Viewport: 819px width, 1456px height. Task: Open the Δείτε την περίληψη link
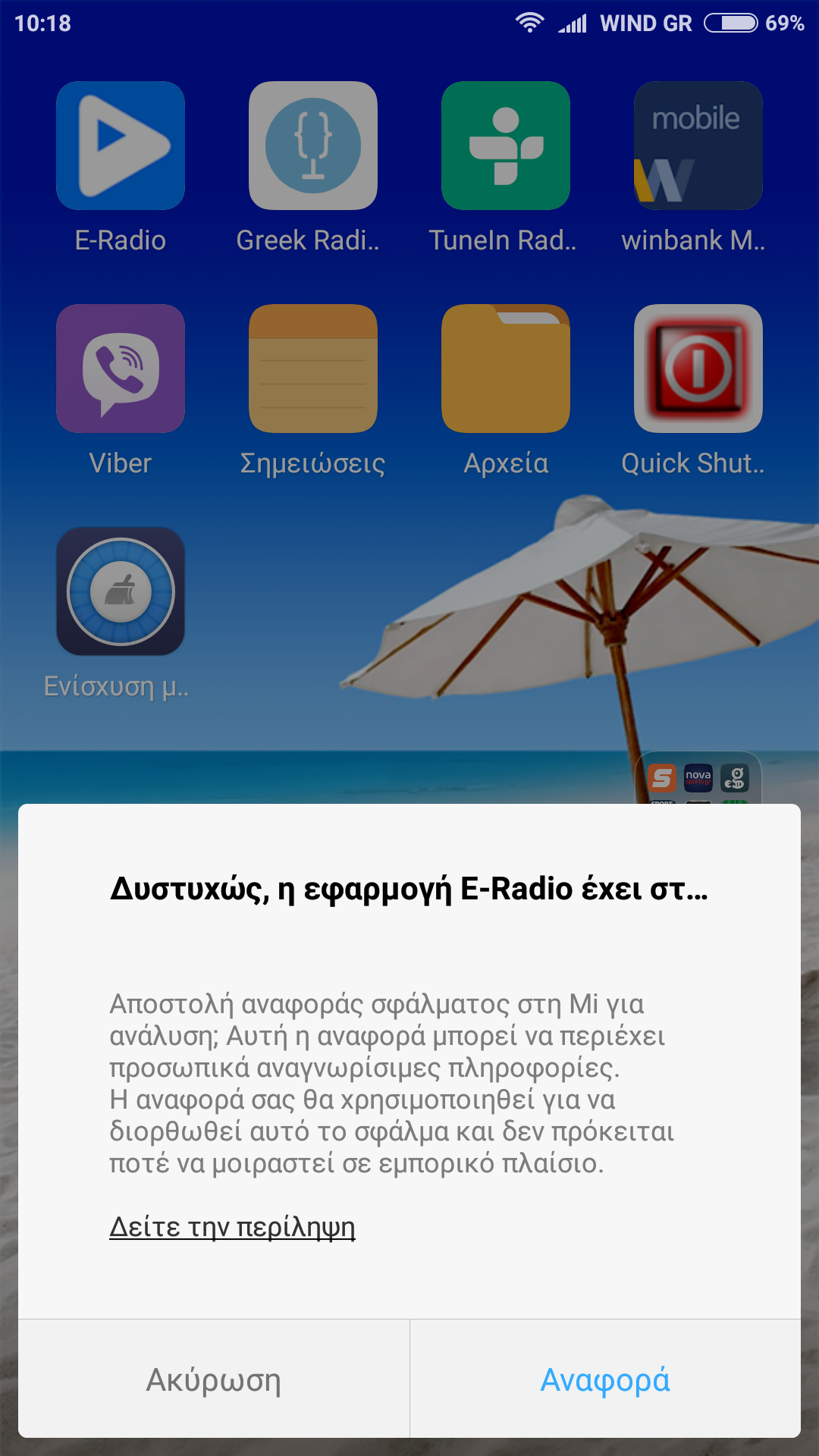click(x=232, y=1226)
